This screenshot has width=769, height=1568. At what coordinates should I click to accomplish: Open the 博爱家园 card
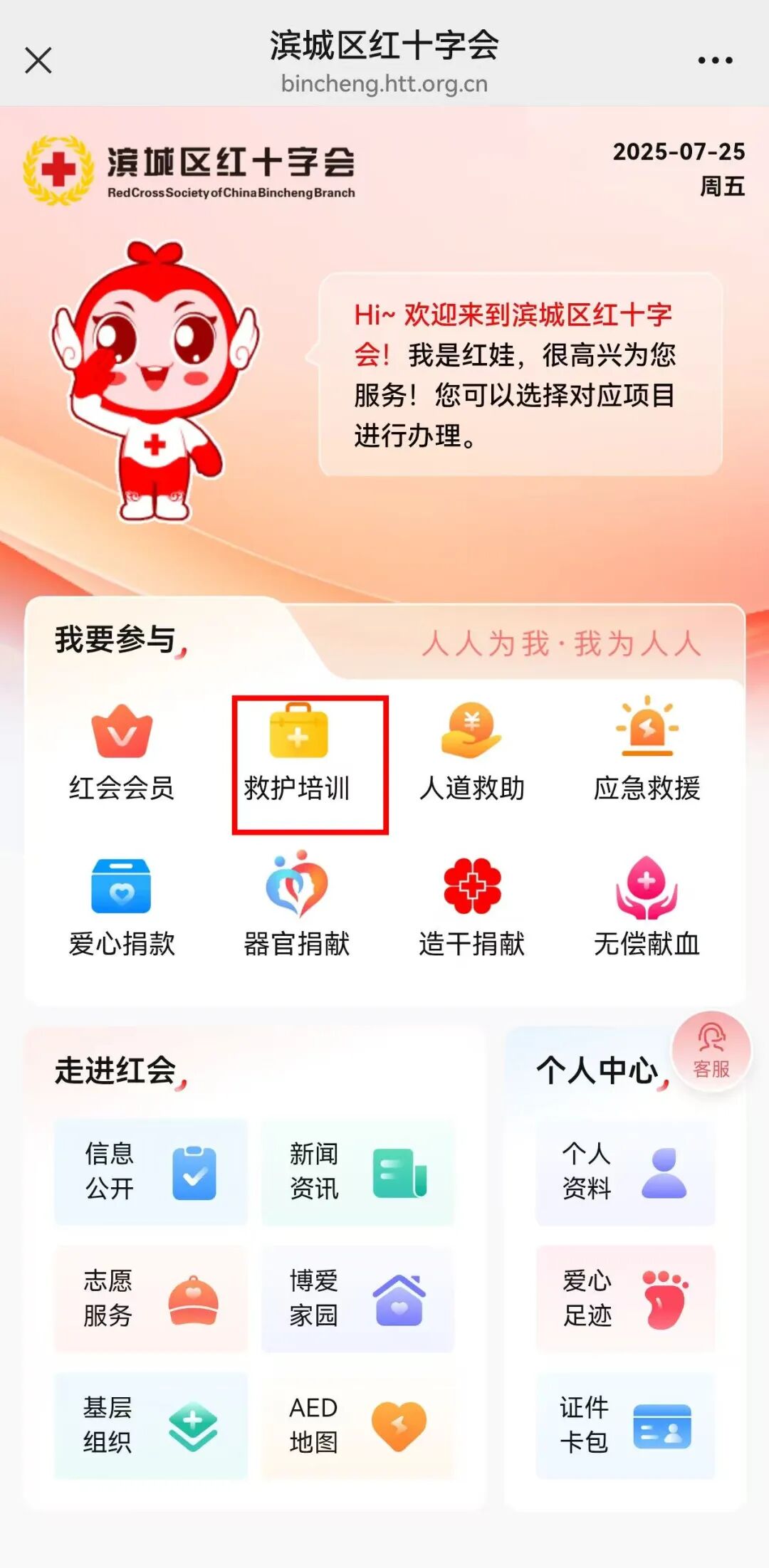tap(357, 1298)
